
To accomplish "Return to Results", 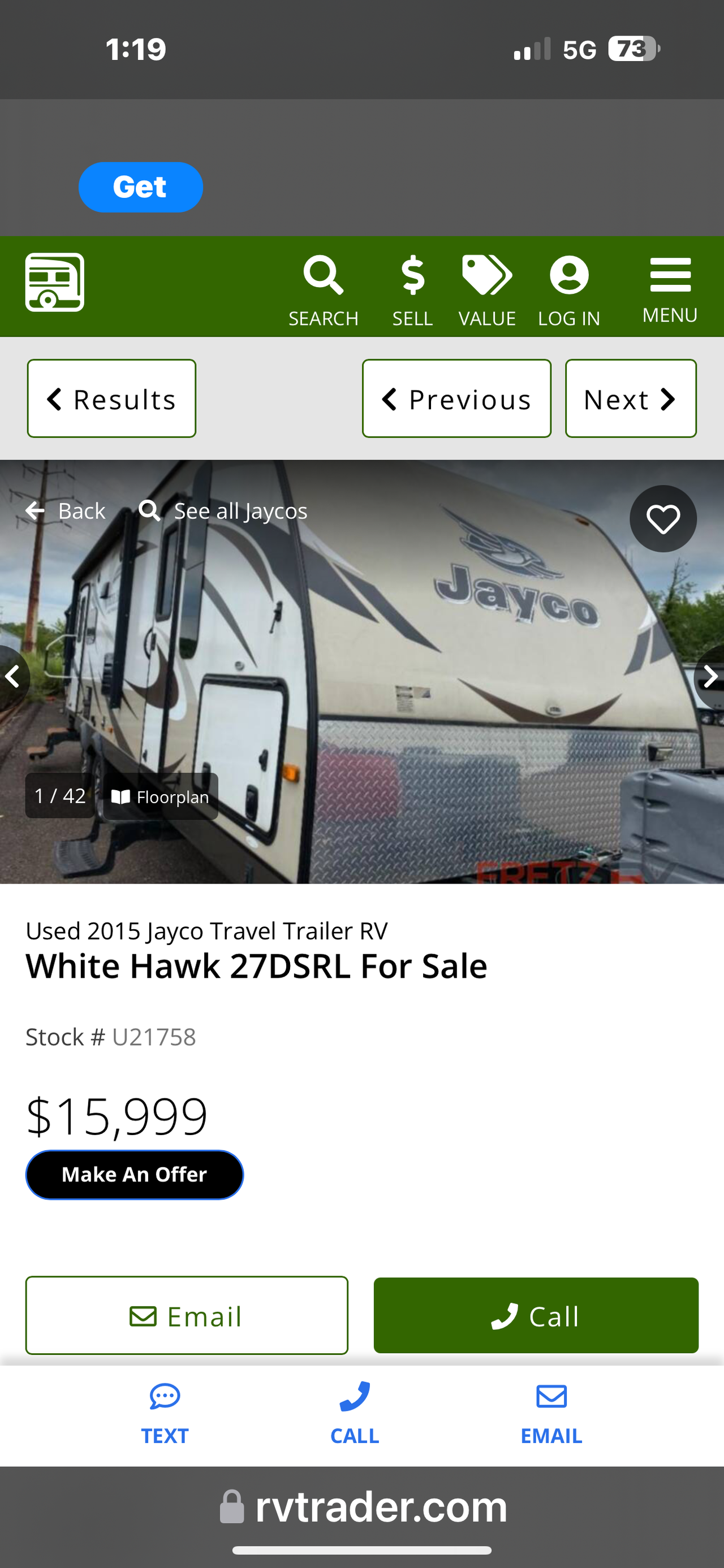I will click(x=111, y=399).
